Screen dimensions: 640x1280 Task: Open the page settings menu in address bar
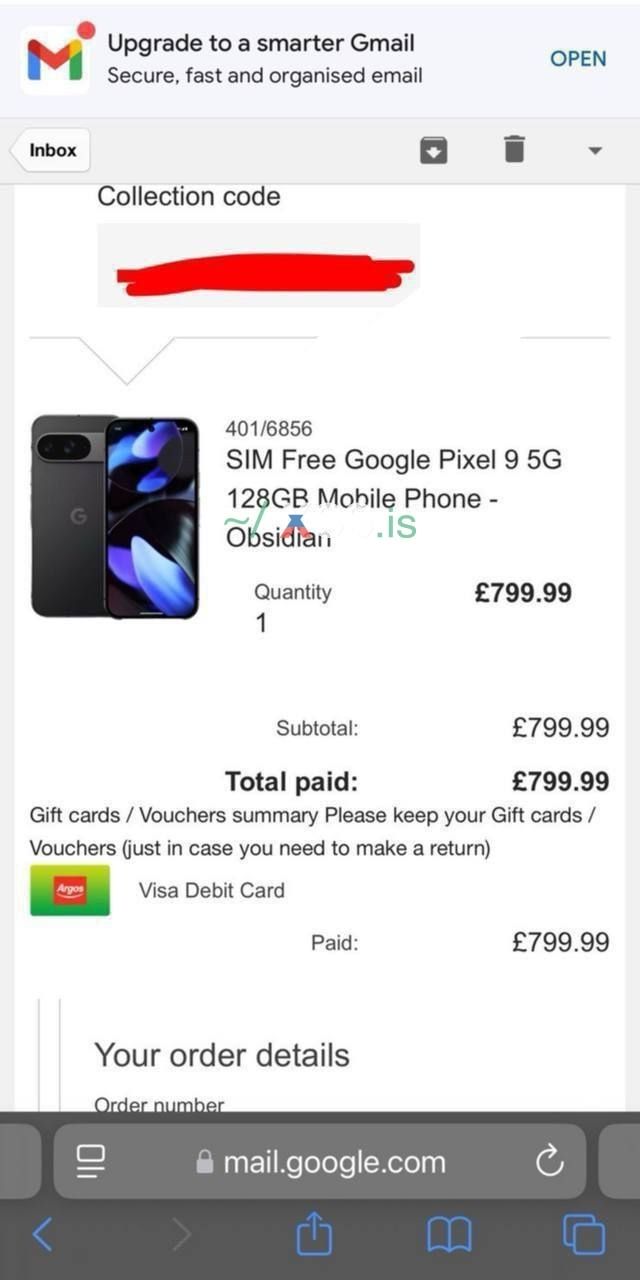click(x=91, y=1161)
